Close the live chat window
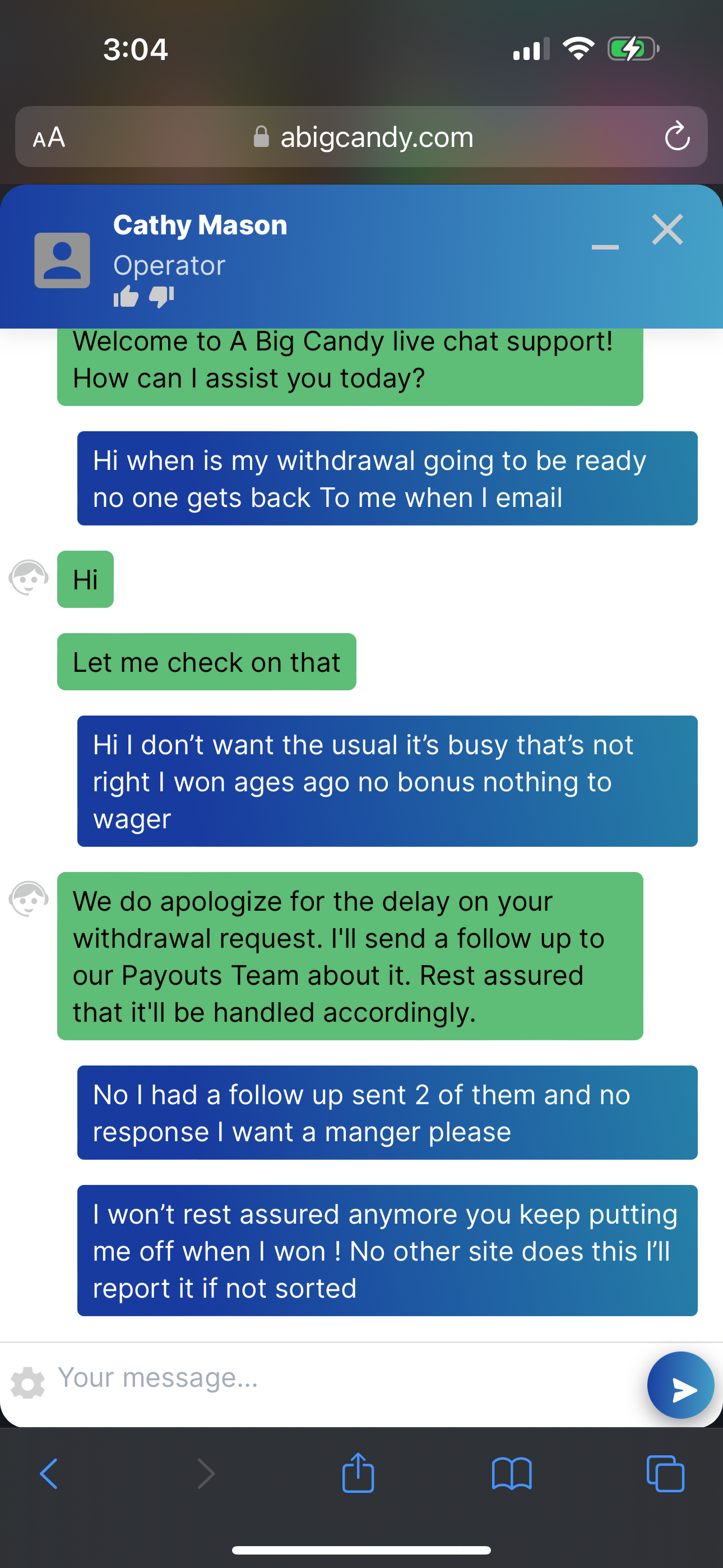 667,229
